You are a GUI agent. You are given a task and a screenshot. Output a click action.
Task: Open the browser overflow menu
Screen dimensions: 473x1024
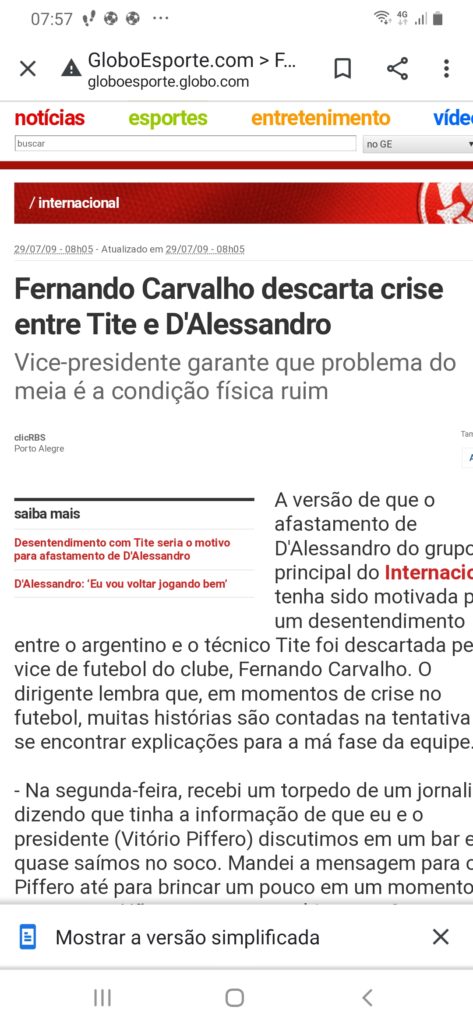(446, 69)
